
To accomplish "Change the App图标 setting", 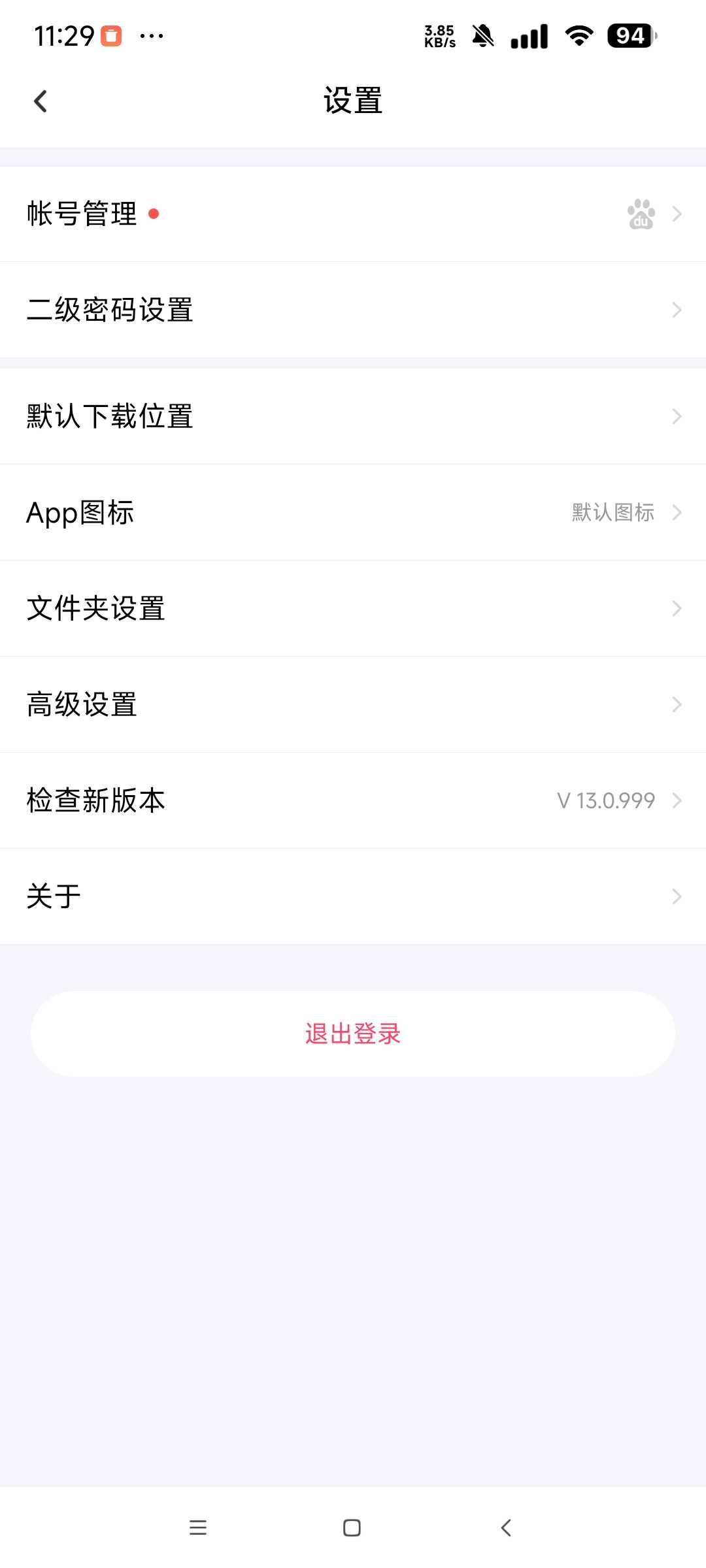I will pyautogui.click(x=353, y=512).
